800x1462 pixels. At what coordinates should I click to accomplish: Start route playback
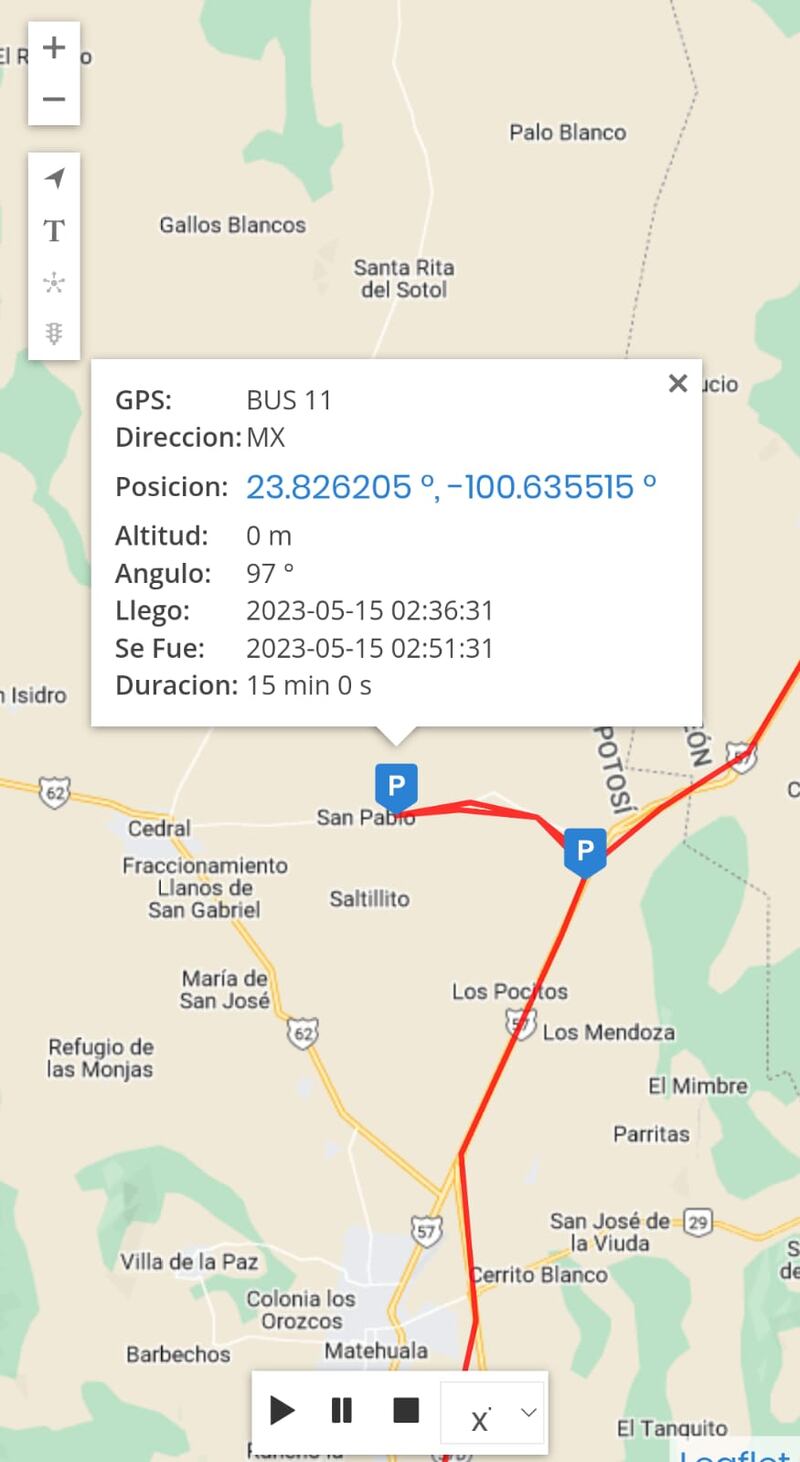[x=283, y=1411]
